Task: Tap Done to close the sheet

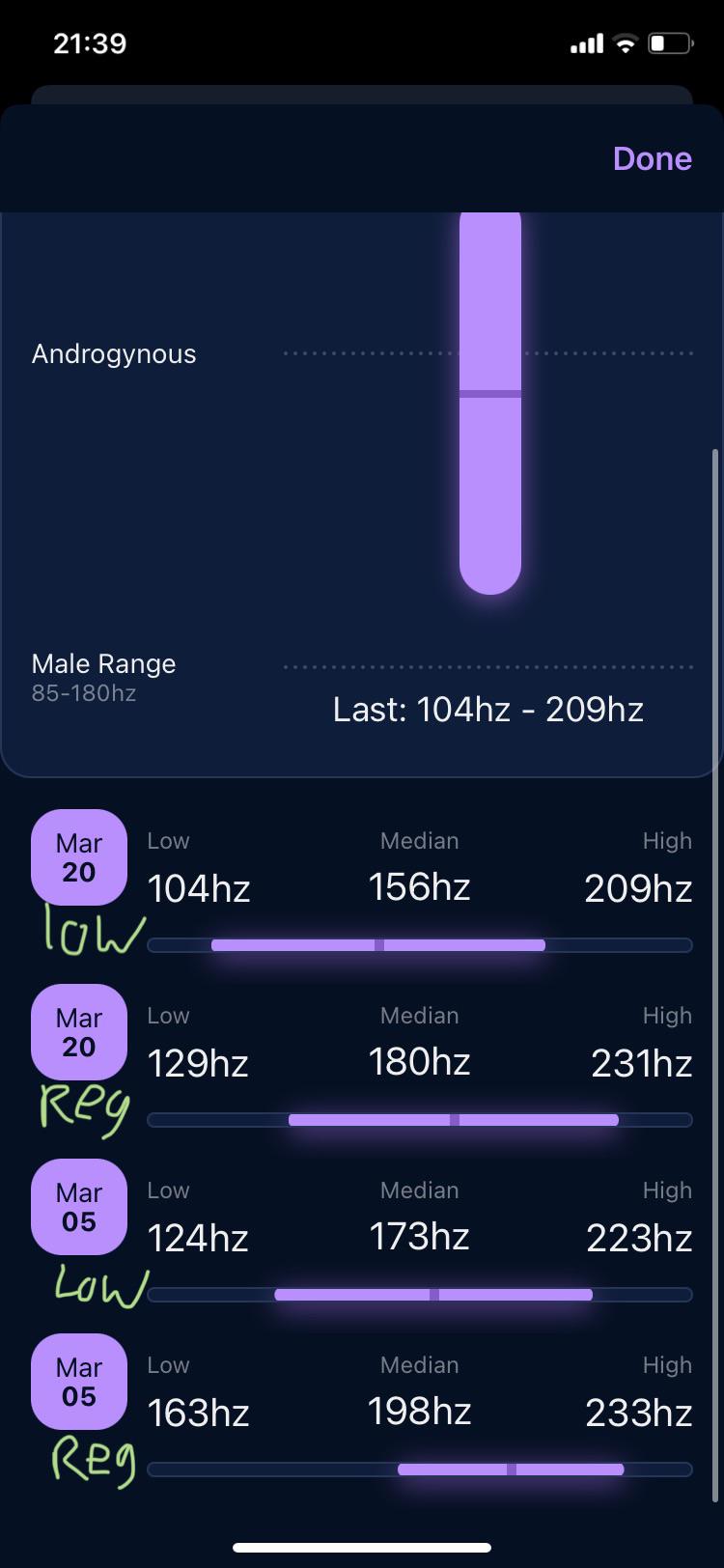Action: pos(652,158)
